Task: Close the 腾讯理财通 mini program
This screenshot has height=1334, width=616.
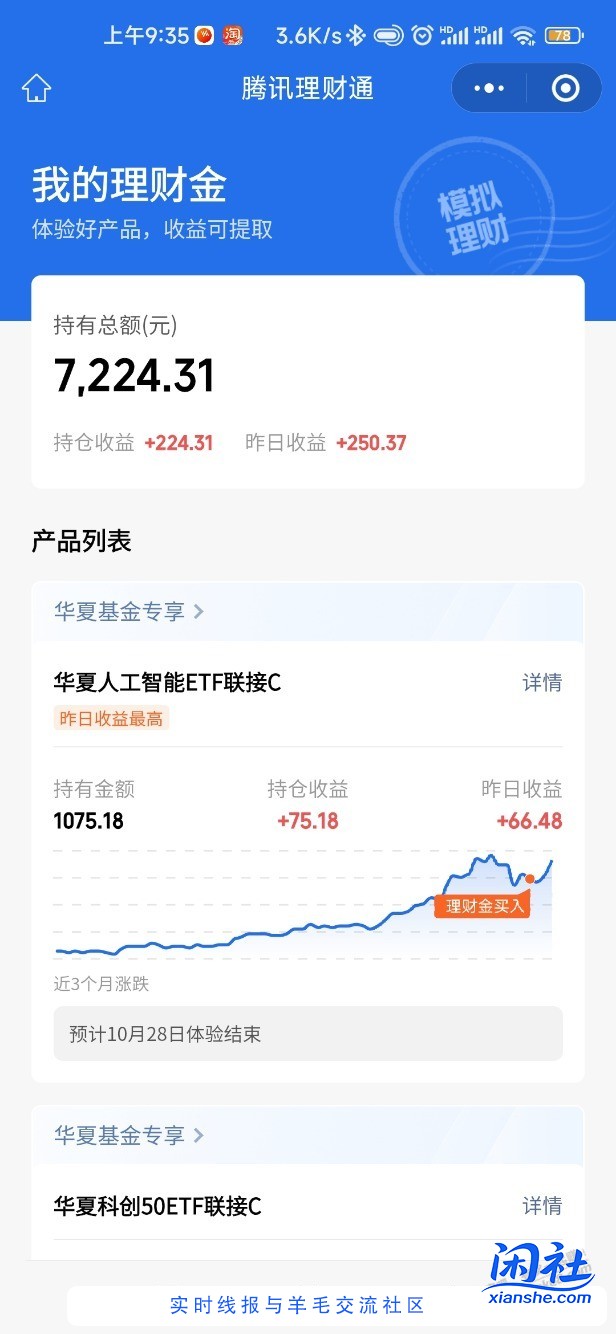Action: point(565,88)
